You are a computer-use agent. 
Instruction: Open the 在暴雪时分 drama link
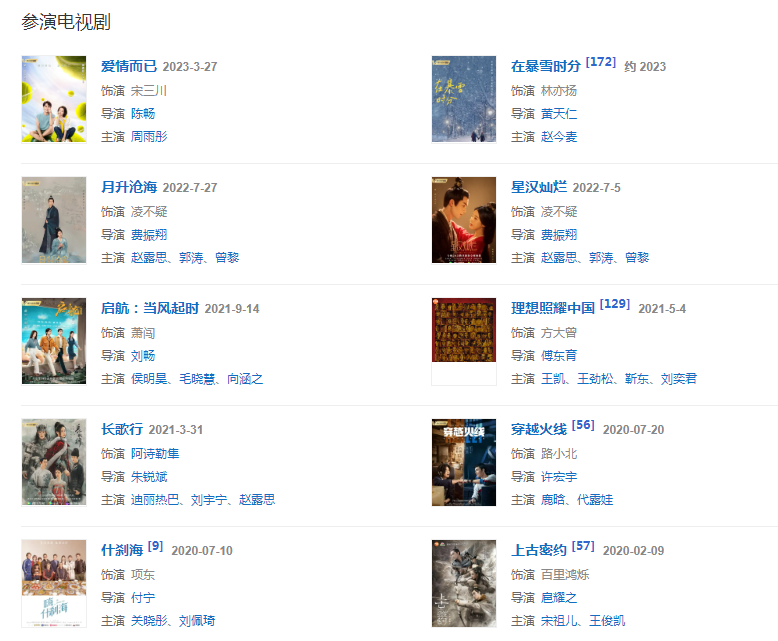click(x=546, y=67)
